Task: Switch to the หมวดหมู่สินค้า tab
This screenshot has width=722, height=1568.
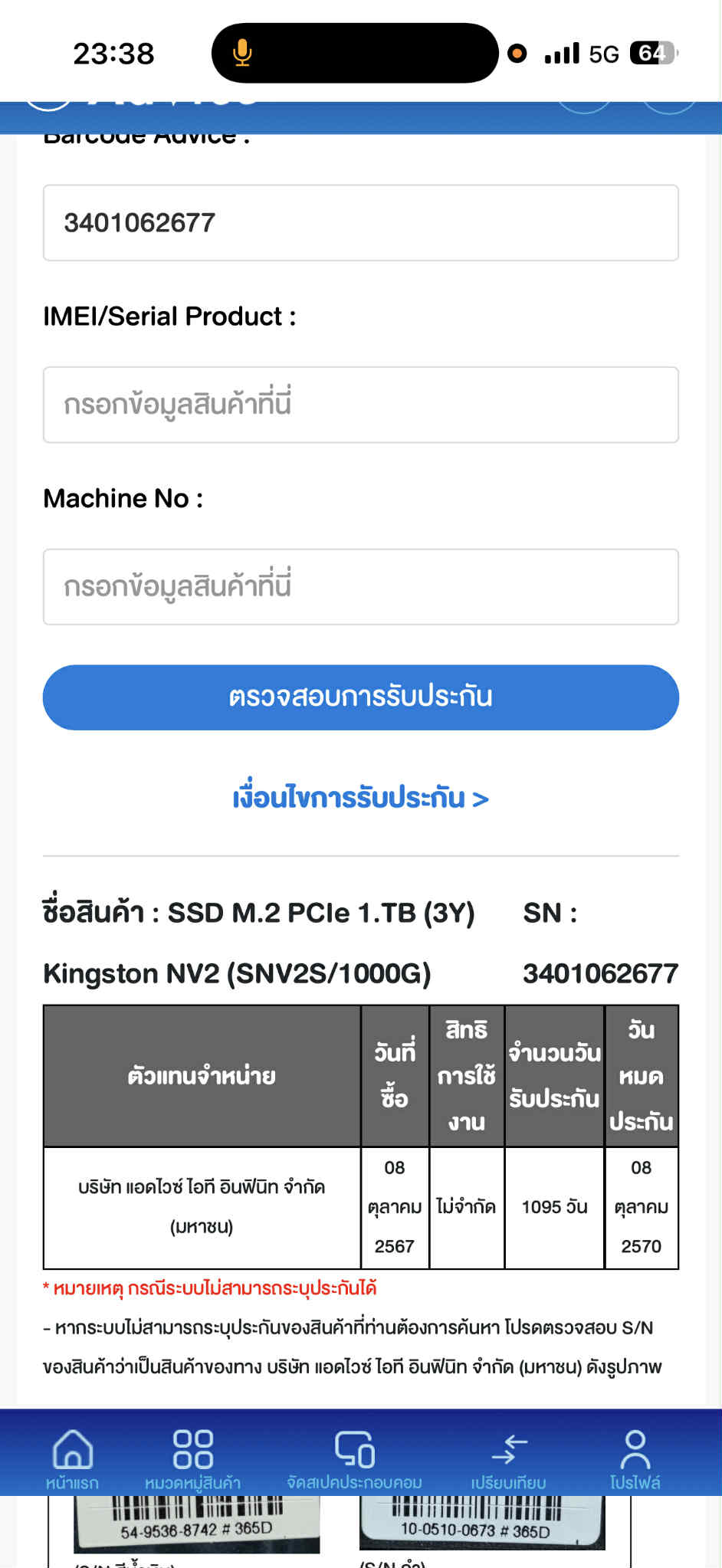Action: 193,1459
